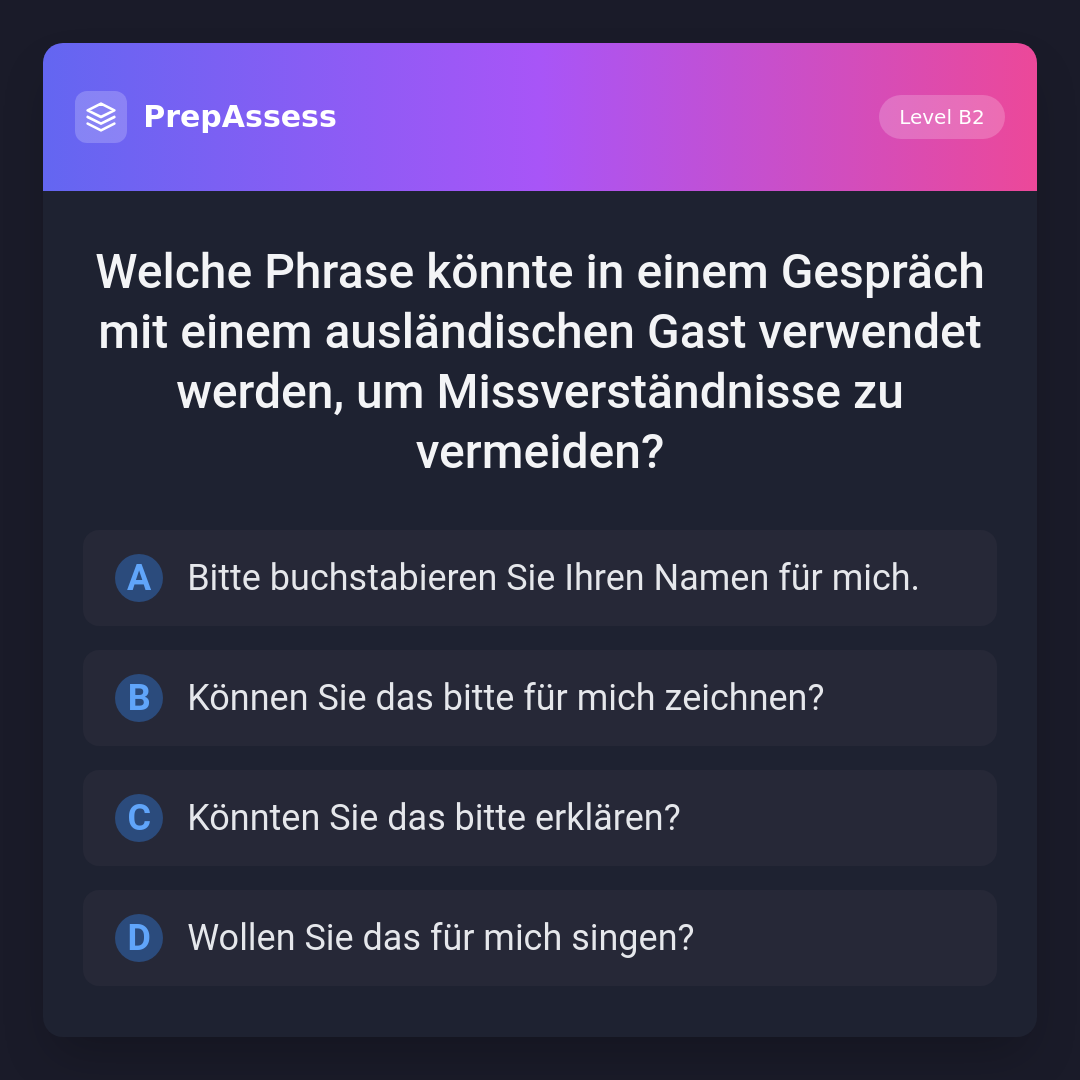Pick answer C asking to explain
The height and width of the screenshot is (1080, 1080).
click(x=540, y=818)
